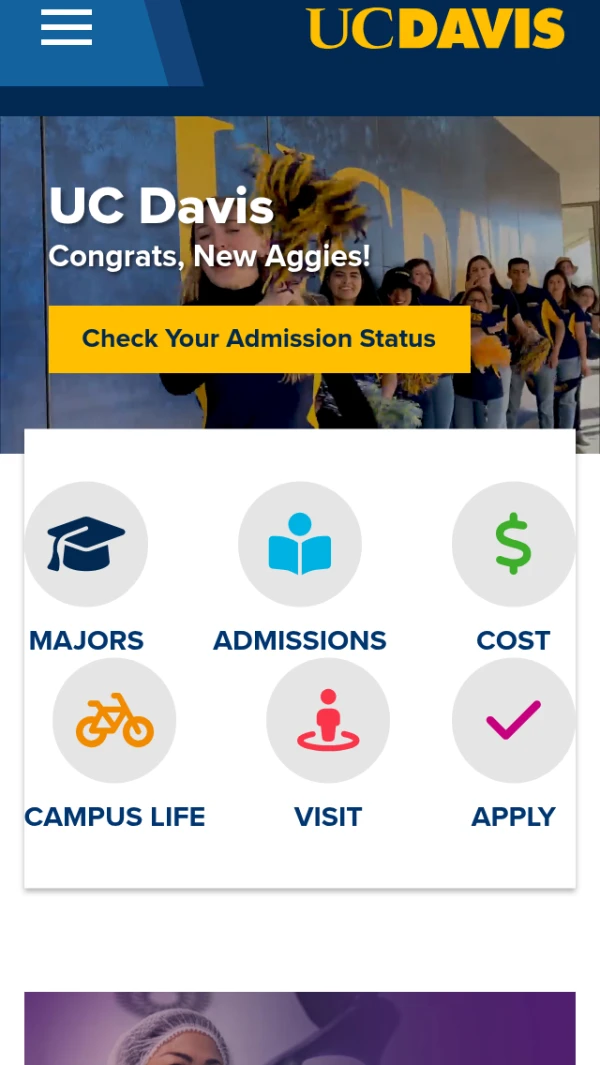Go to Admissions
Viewport: 600px width, 1065px height.
(x=300, y=568)
